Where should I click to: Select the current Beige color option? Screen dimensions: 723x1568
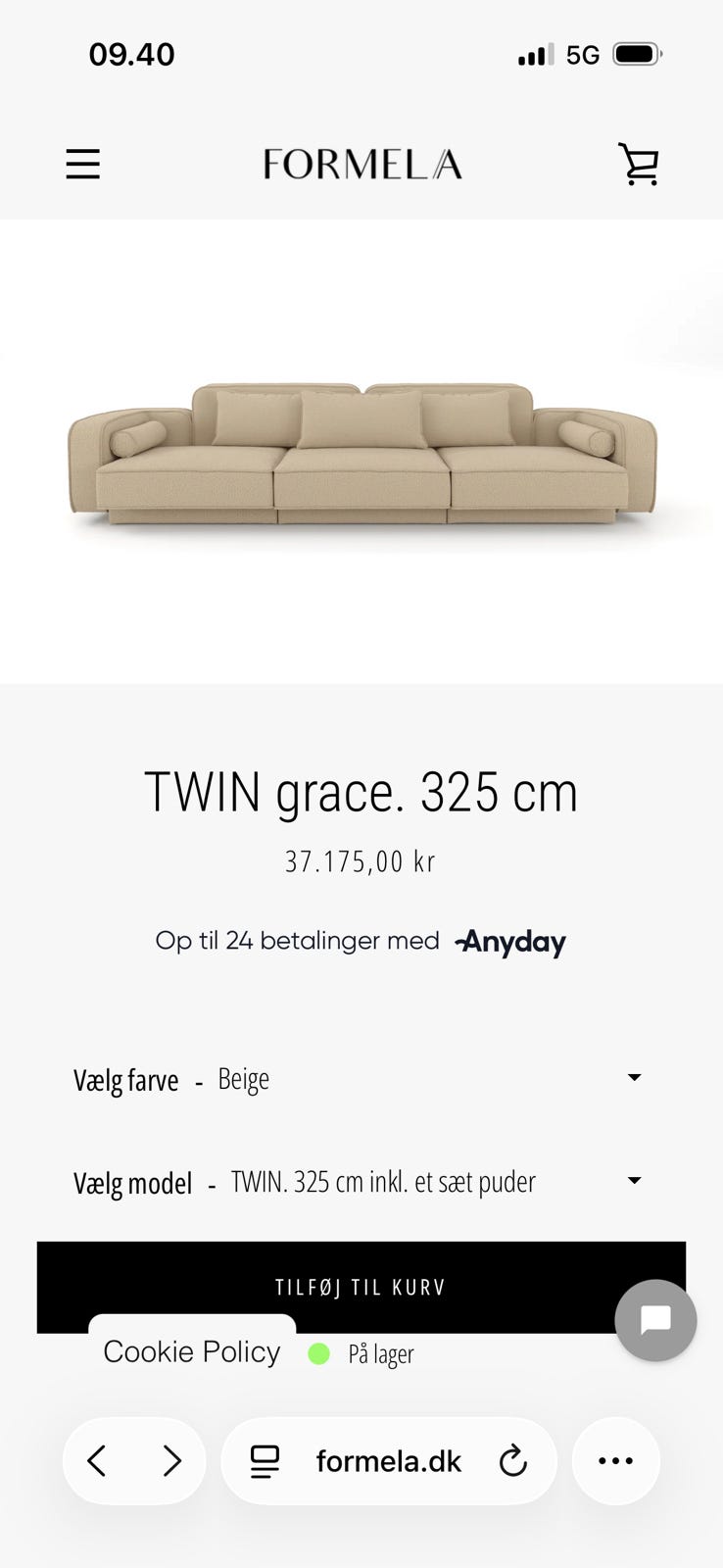[x=243, y=1078]
